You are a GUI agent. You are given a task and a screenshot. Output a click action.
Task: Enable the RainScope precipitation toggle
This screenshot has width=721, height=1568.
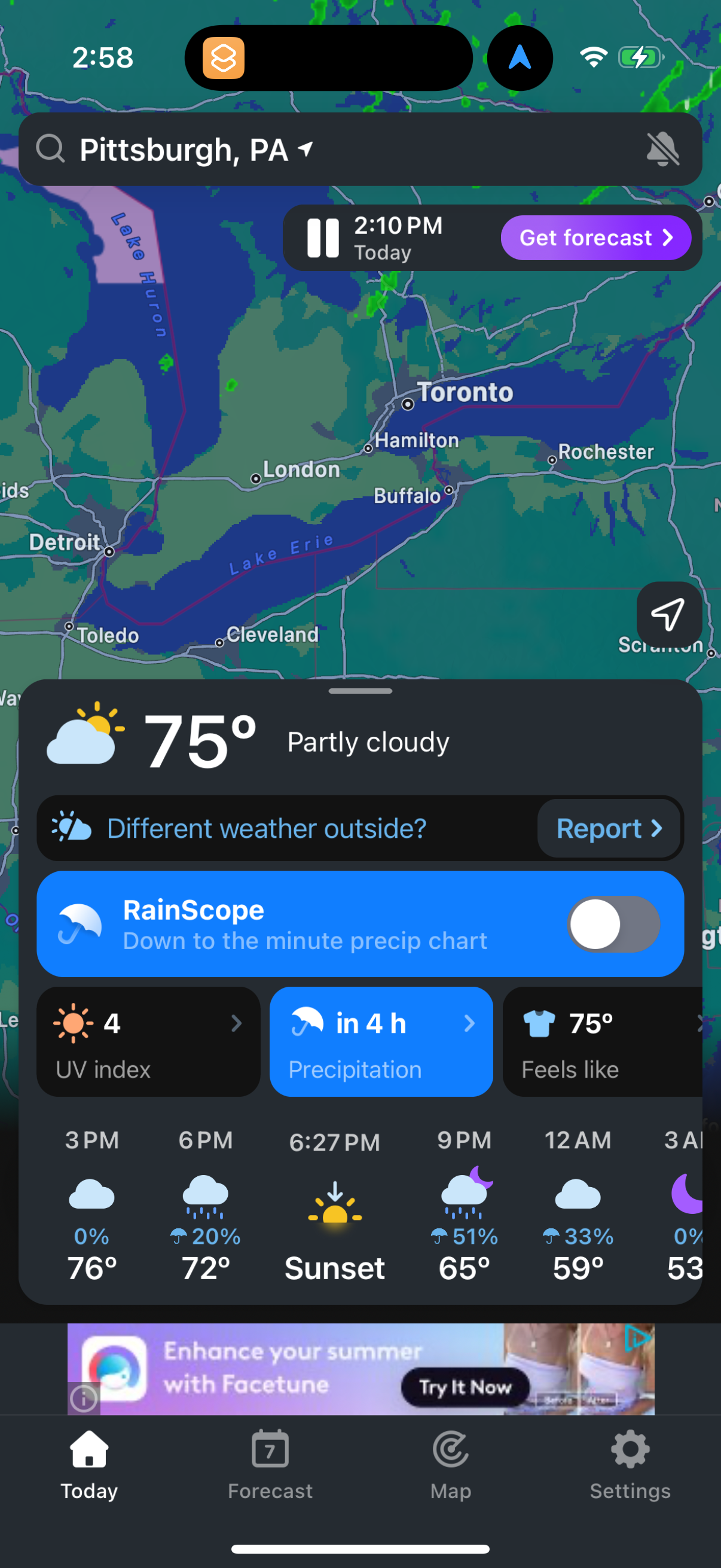613,924
